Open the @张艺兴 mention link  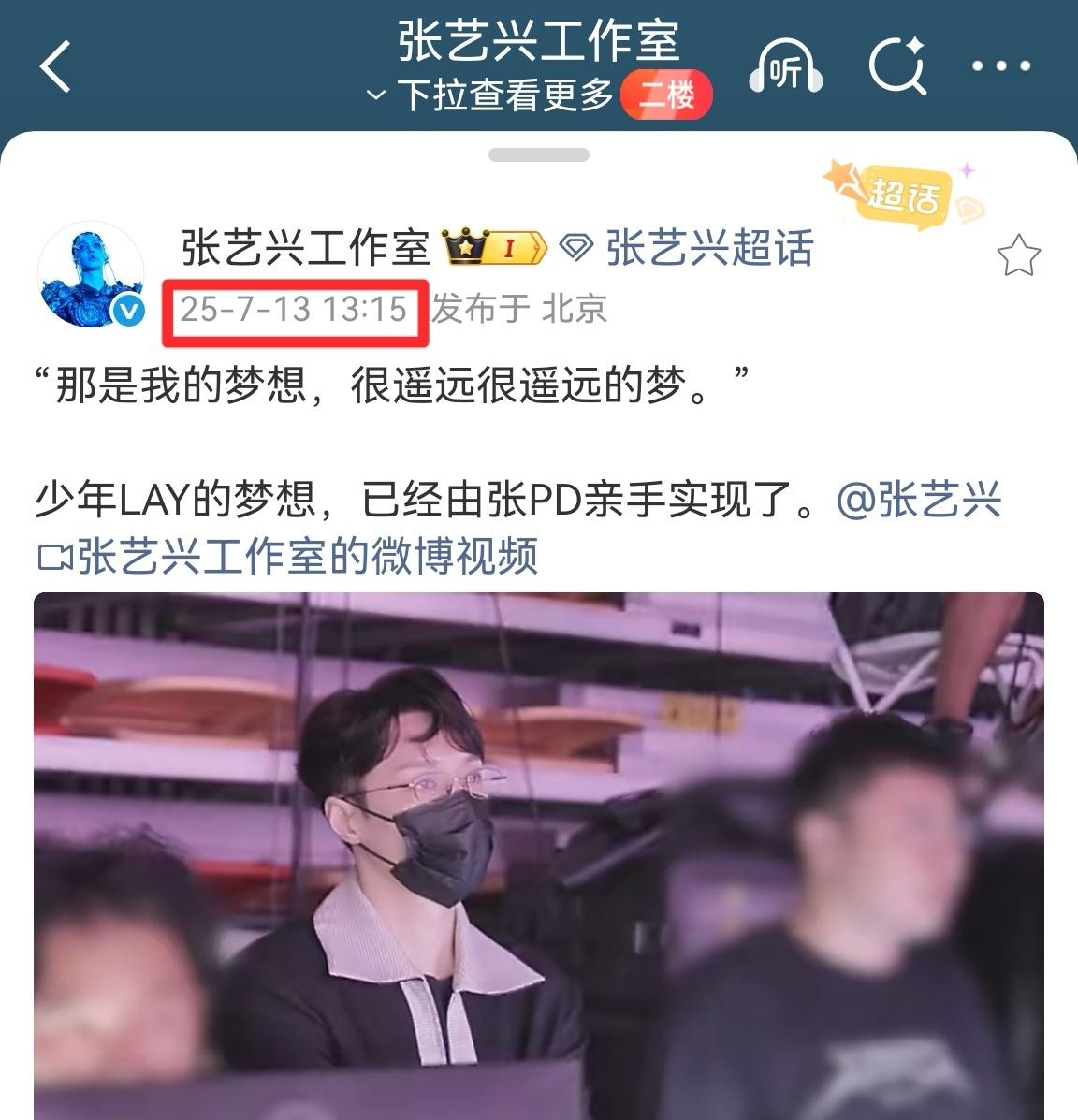tap(919, 501)
